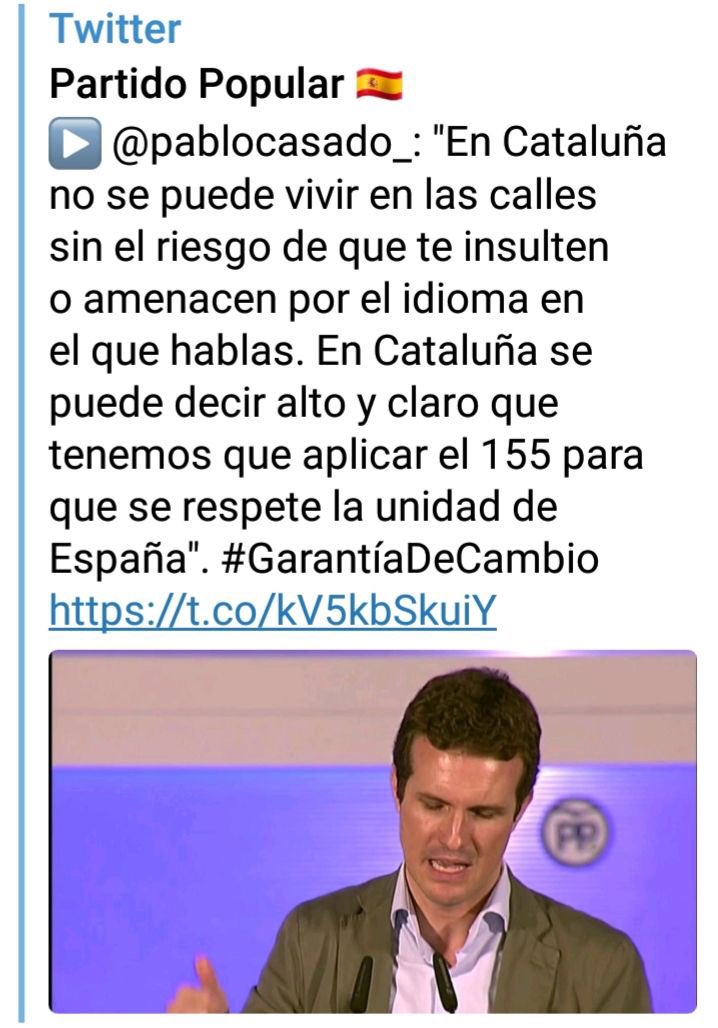Open the video preview image of the tweet

click(x=372, y=830)
